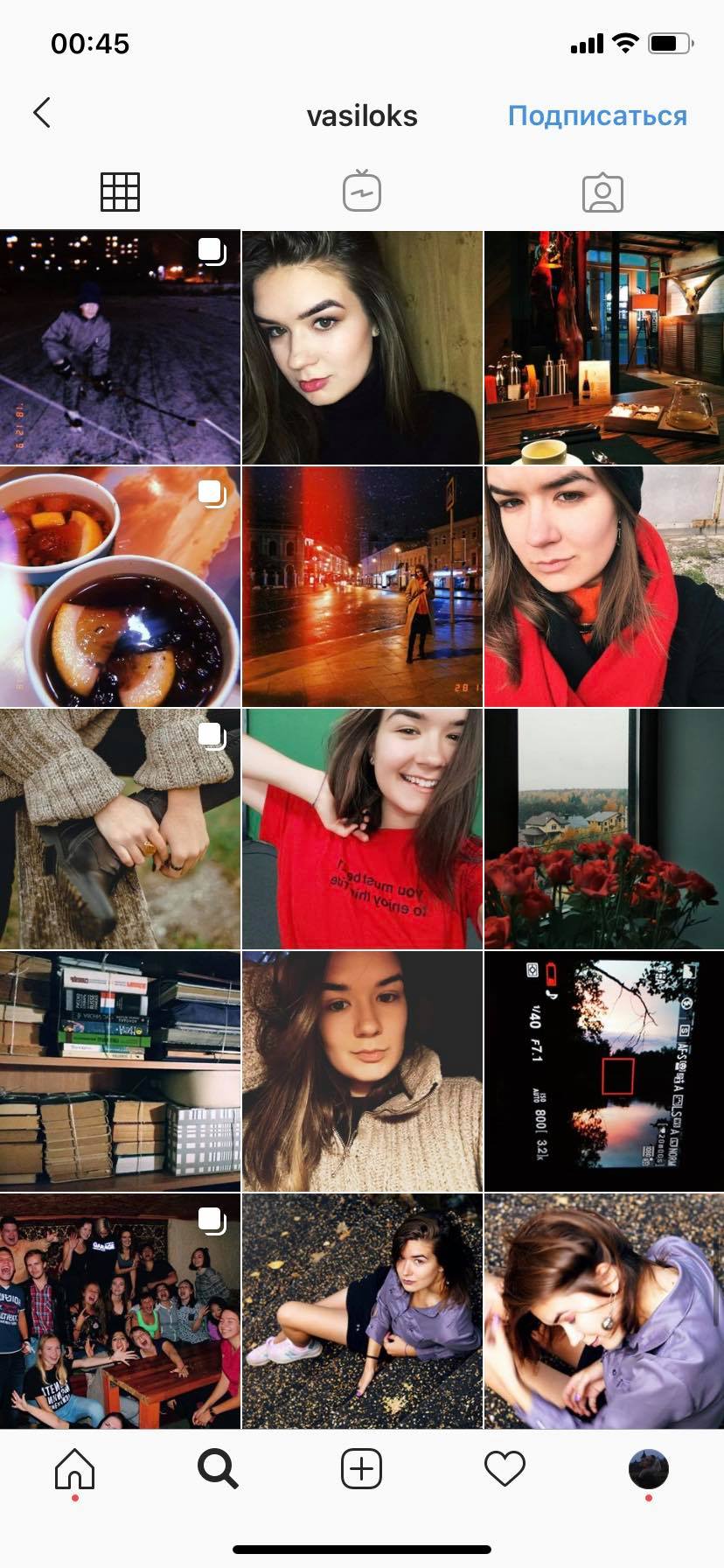Viewport: 724px width, 1568px height.
Task: Create a new post with plus icon
Action: [361, 1469]
